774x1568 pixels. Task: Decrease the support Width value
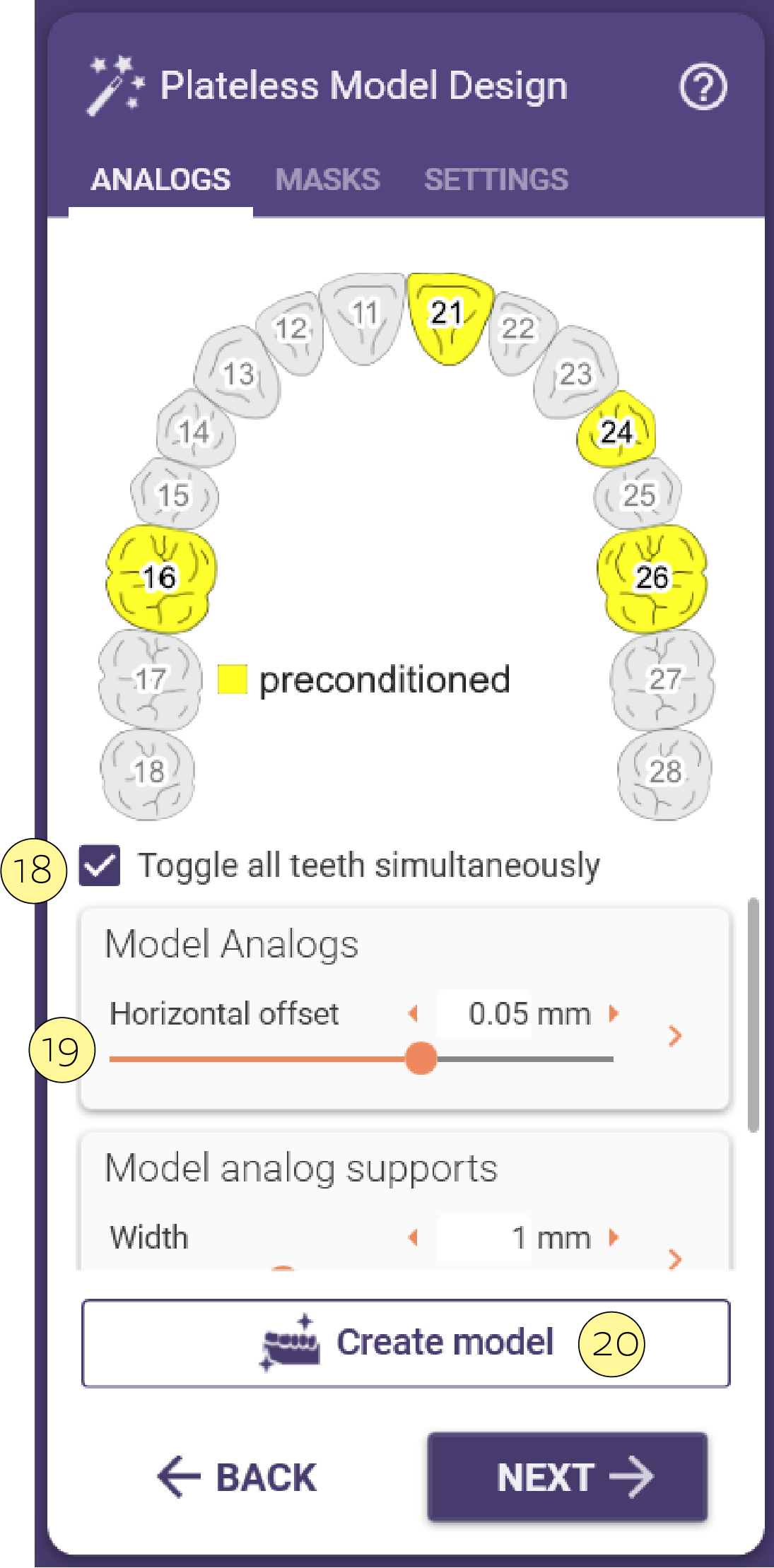414,1237
